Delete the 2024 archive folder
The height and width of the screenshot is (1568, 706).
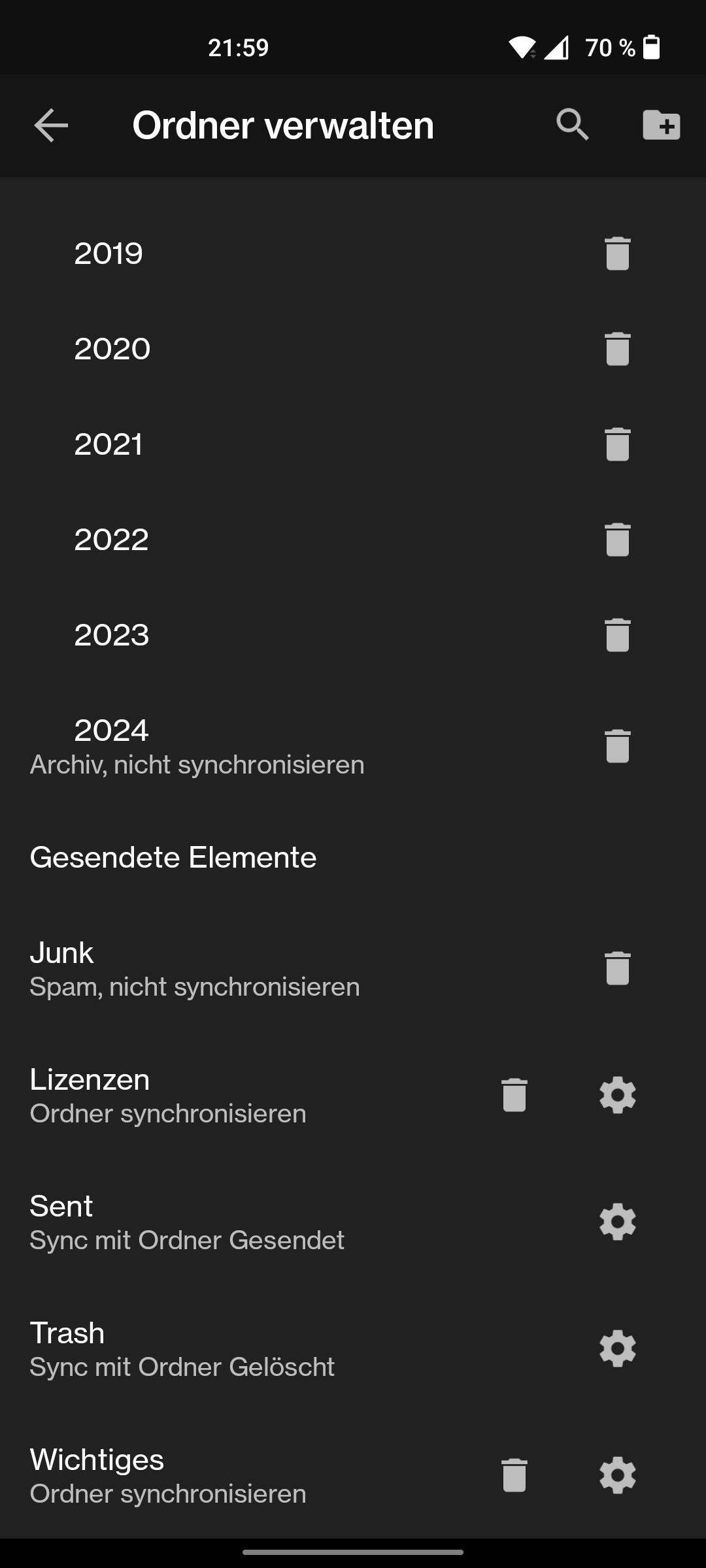(617, 746)
